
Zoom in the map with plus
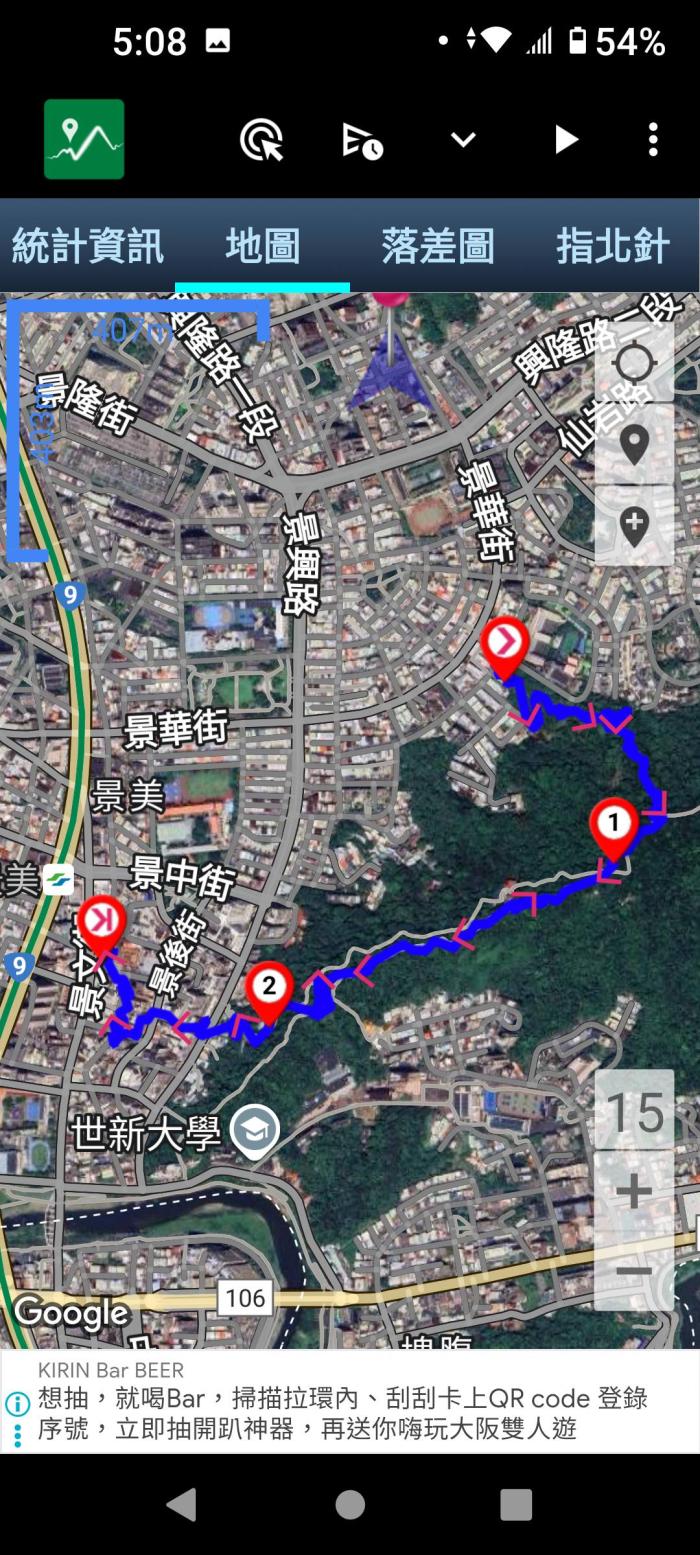coord(634,1191)
